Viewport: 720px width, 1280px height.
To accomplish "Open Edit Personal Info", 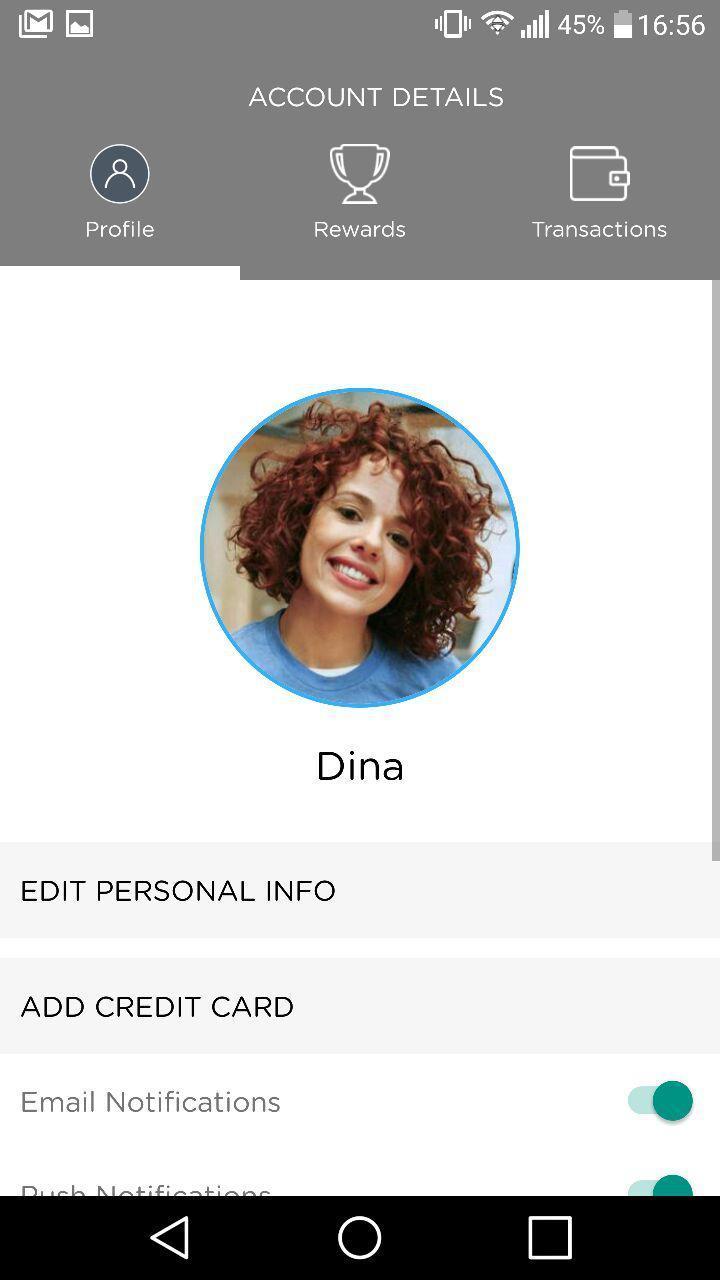I will 360,890.
